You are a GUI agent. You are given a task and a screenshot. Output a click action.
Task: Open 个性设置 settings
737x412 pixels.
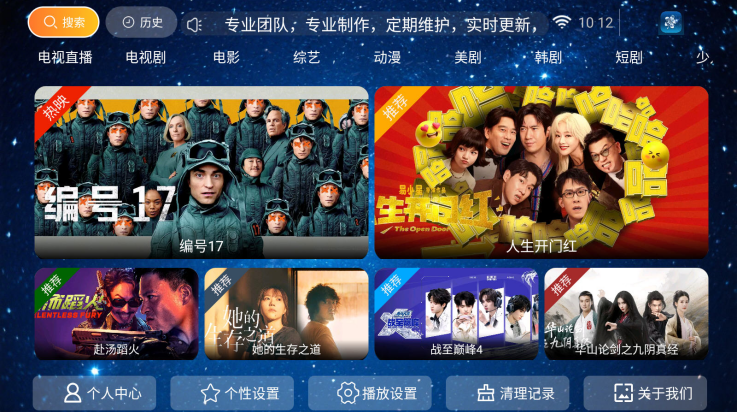tap(239, 393)
